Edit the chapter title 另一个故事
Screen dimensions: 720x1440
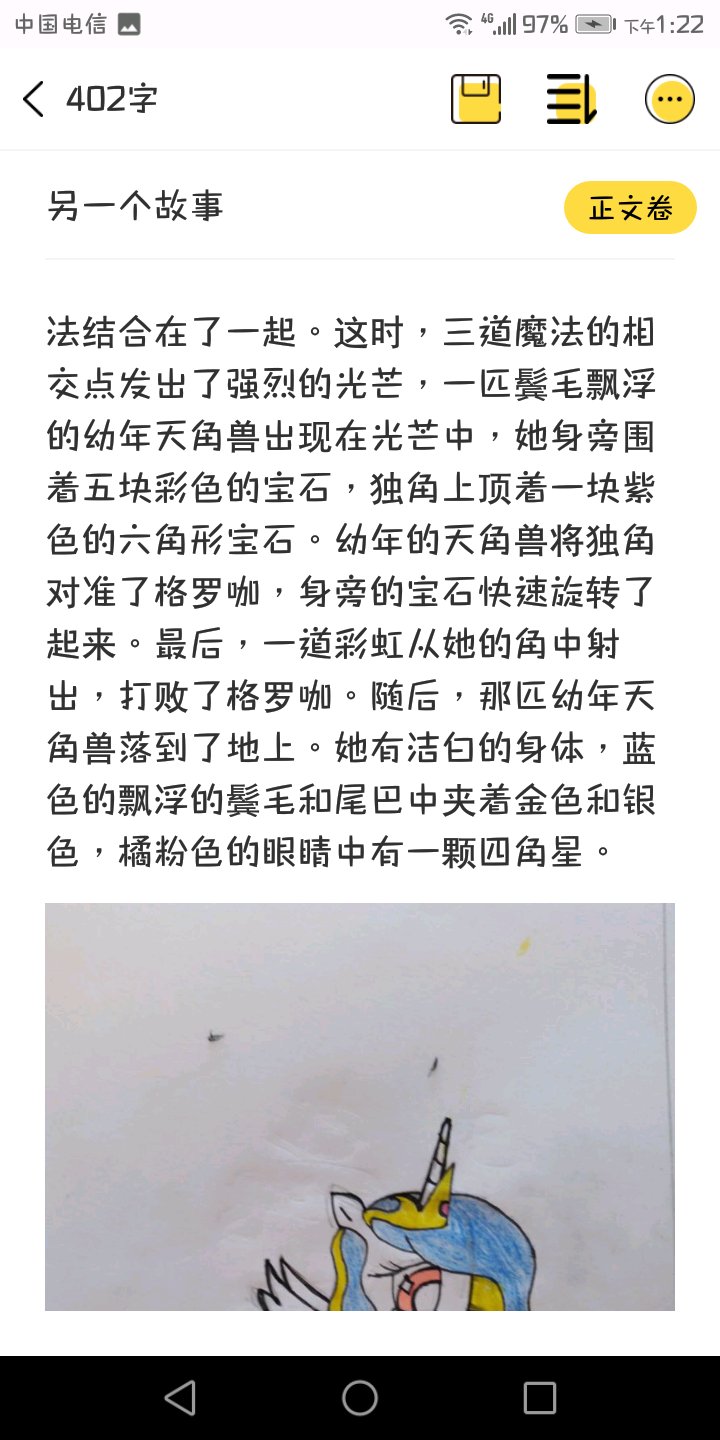136,207
